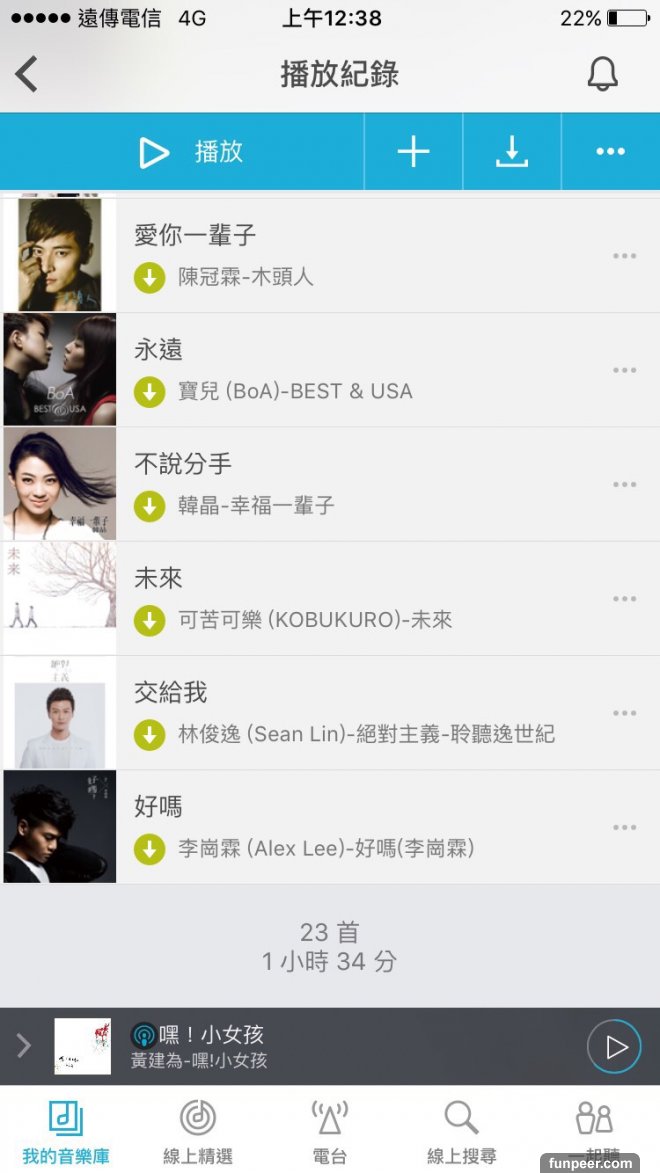660x1173 pixels.
Task: Tap the 播放 play-all button
Action: 190,152
